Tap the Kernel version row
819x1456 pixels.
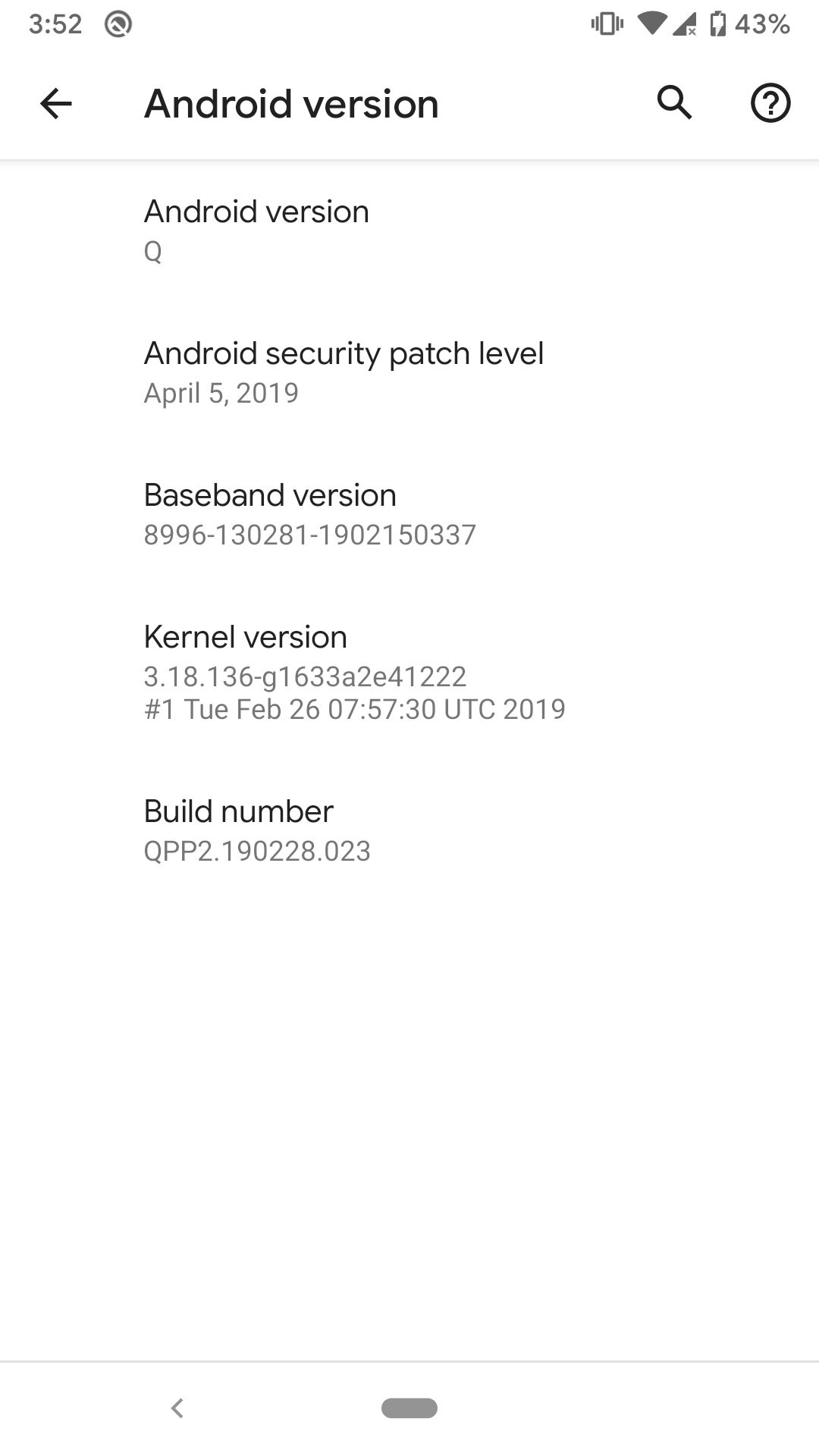(409, 673)
